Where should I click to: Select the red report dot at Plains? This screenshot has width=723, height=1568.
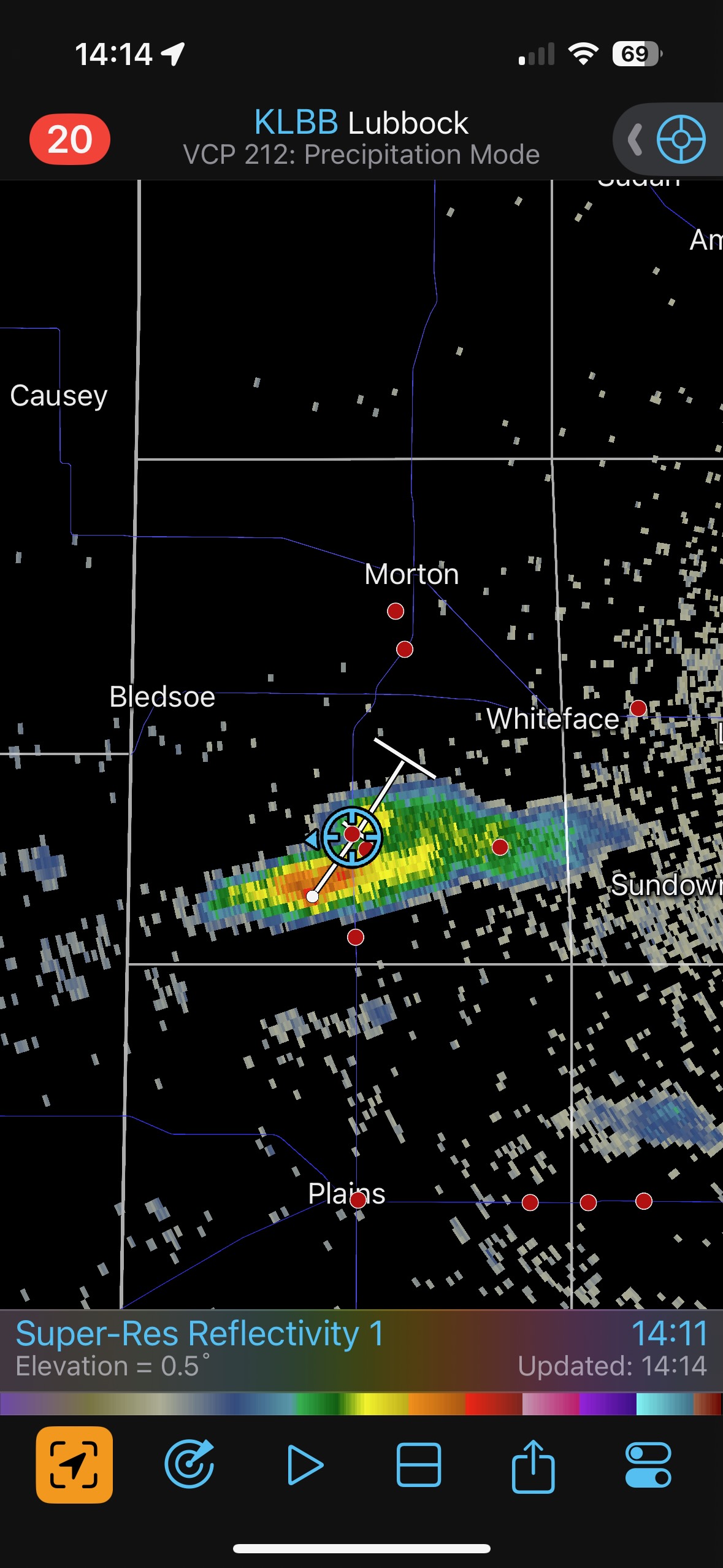click(358, 1200)
